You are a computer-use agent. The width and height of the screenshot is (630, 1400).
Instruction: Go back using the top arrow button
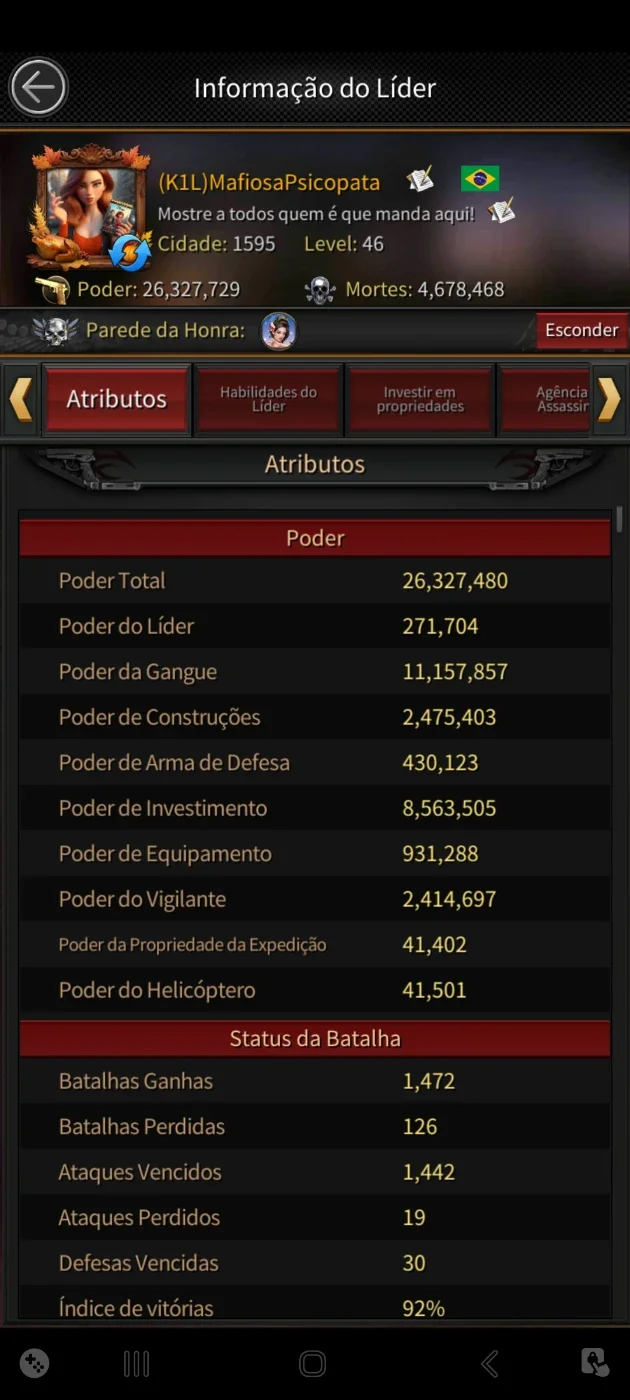point(38,87)
